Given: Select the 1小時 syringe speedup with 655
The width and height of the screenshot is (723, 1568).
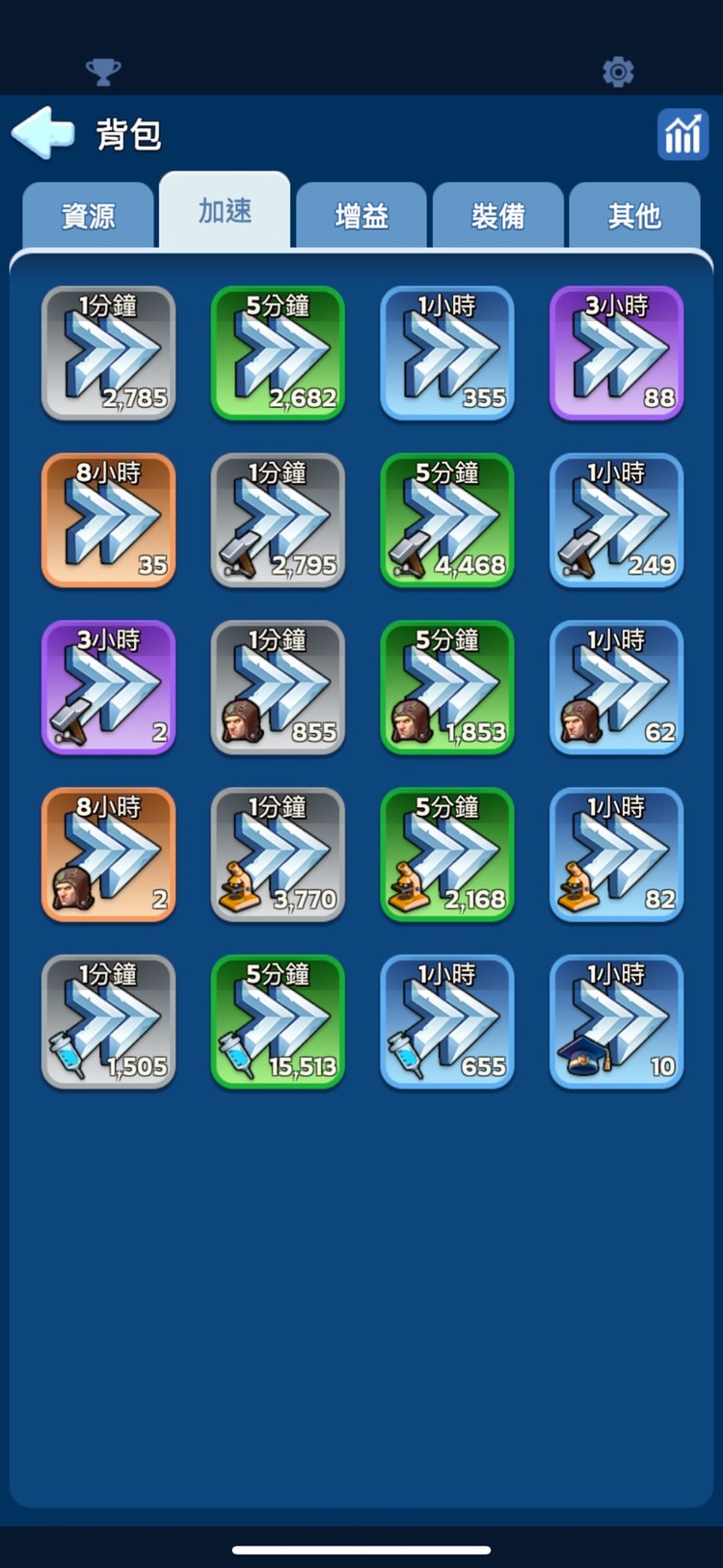Looking at the screenshot, I should 447,1021.
